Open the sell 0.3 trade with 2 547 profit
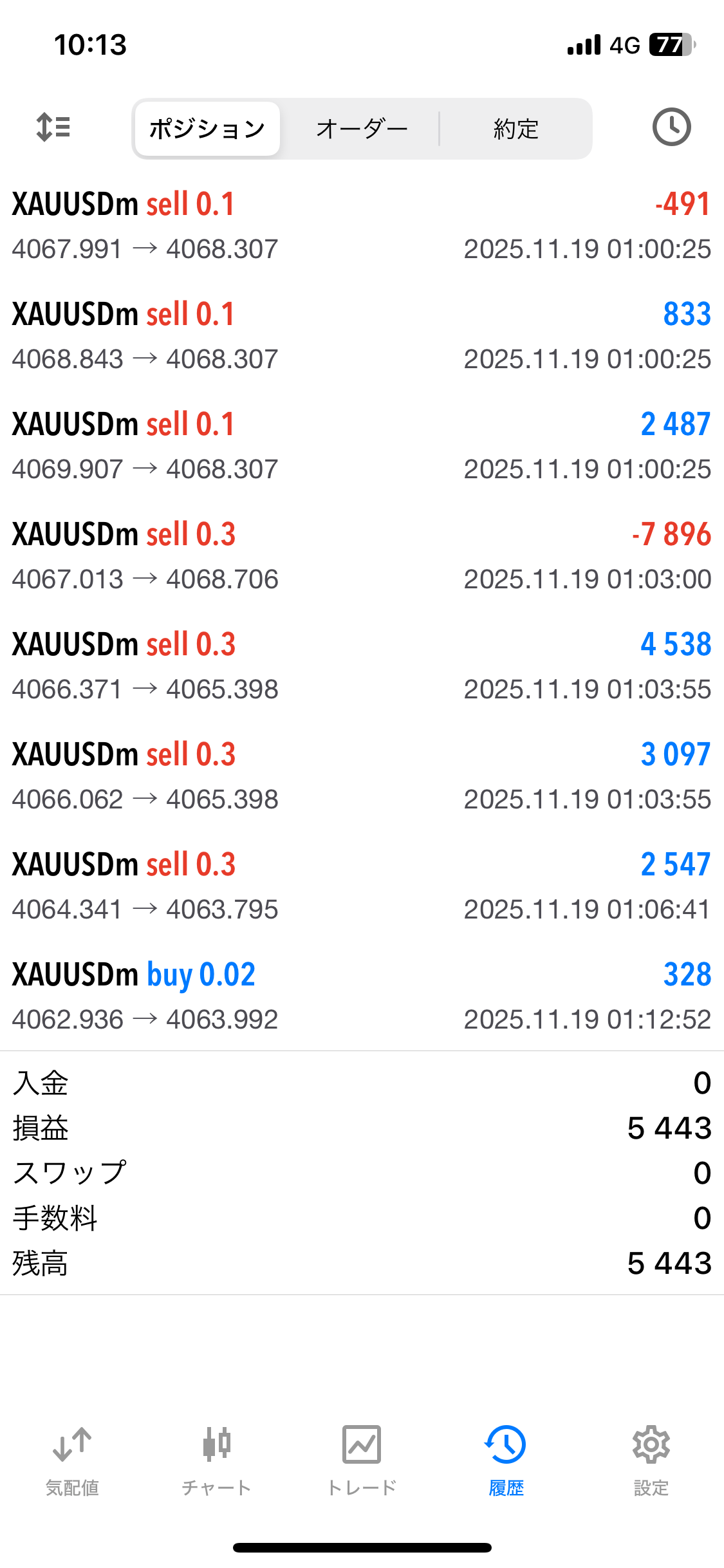Screen dimensions: 724x1568 pyautogui.click(x=362, y=886)
